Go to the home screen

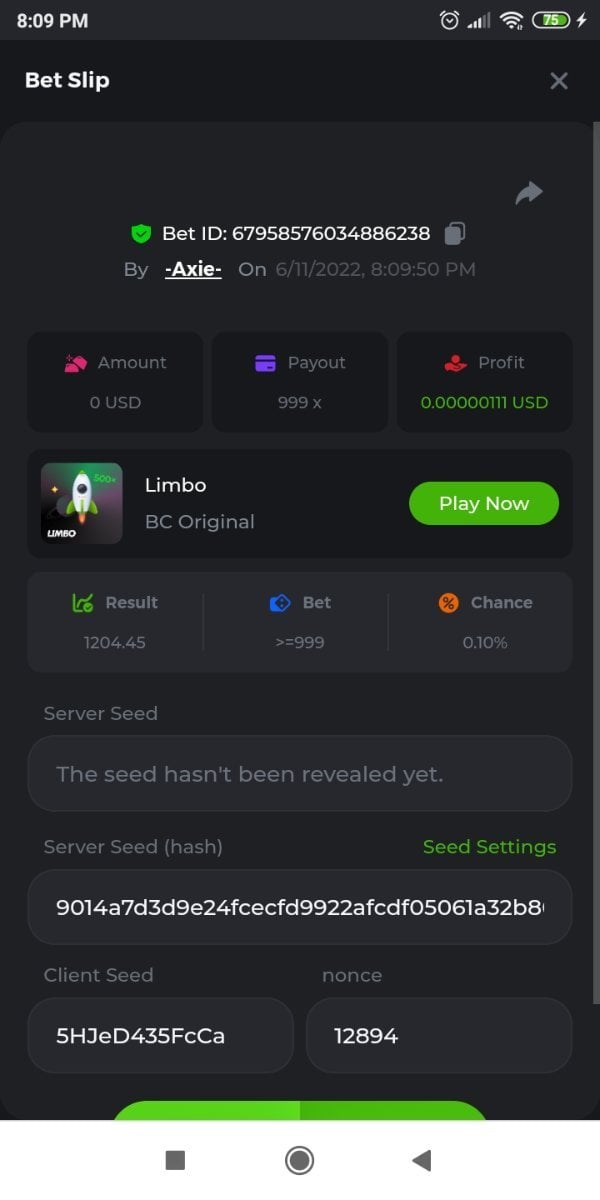(x=299, y=1160)
